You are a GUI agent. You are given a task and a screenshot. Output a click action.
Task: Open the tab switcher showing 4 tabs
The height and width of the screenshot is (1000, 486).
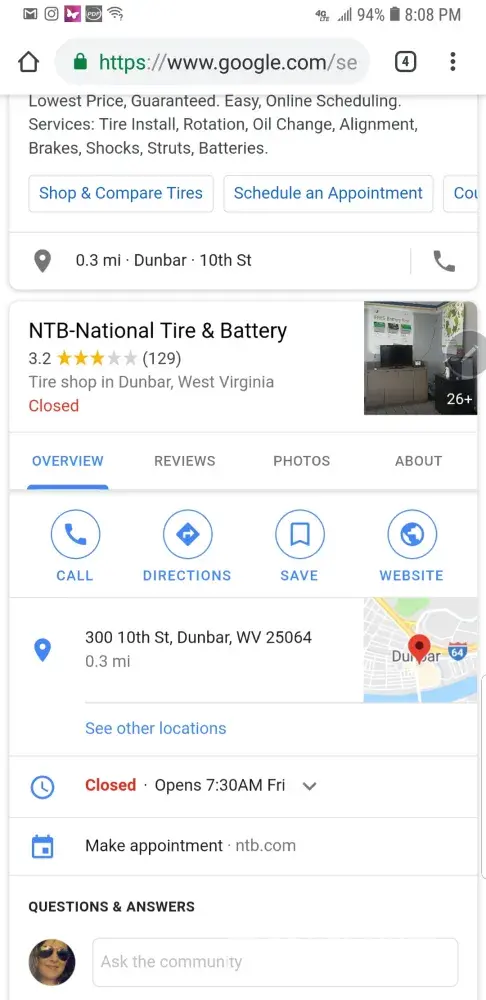click(406, 62)
